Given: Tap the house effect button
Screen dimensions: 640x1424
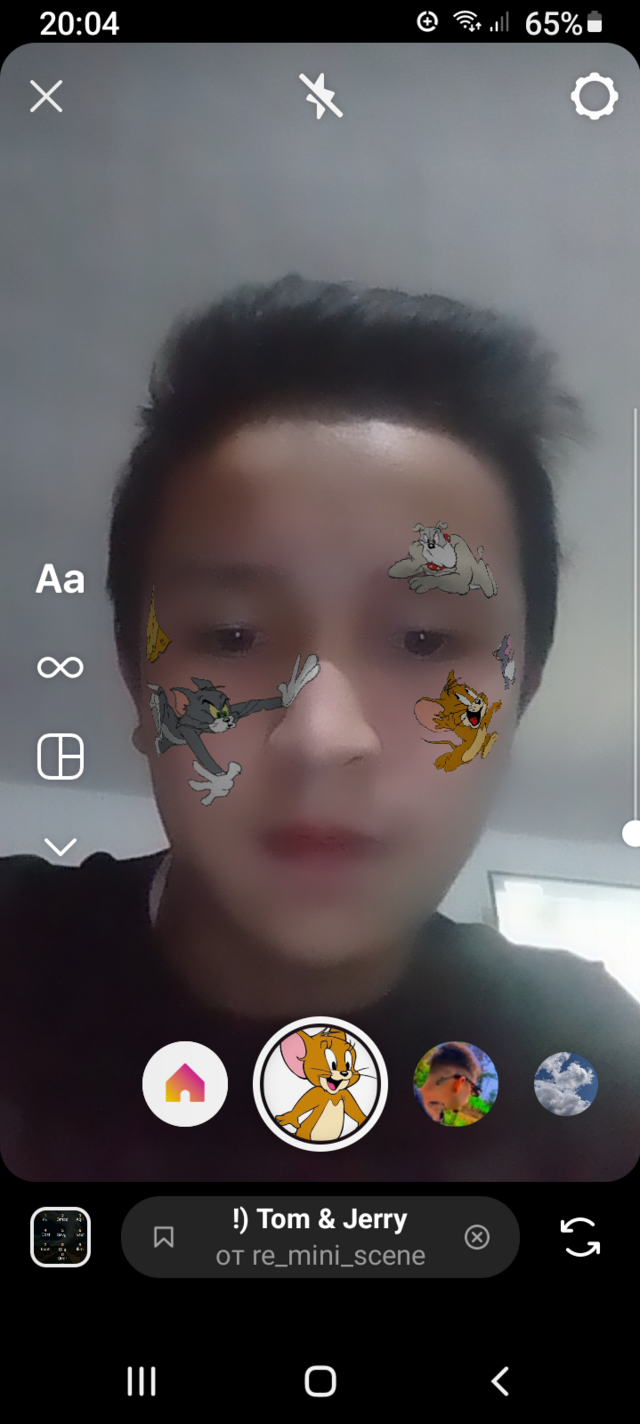Looking at the screenshot, I should 185,1083.
